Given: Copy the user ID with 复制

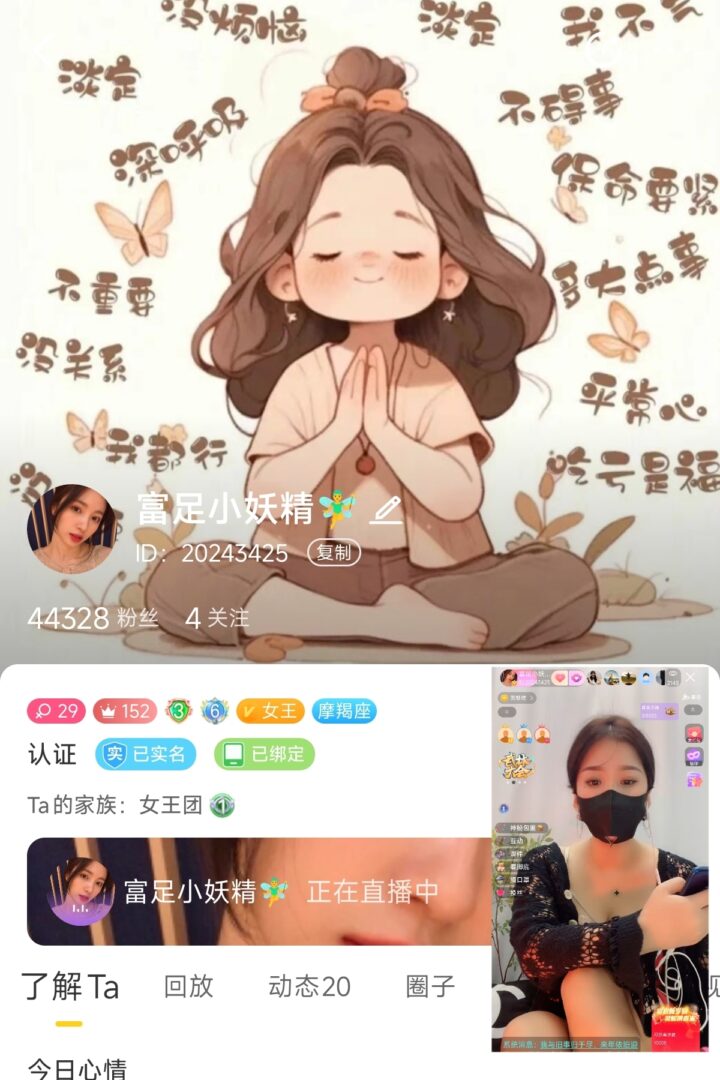Looking at the screenshot, I should tap(334, 553).
